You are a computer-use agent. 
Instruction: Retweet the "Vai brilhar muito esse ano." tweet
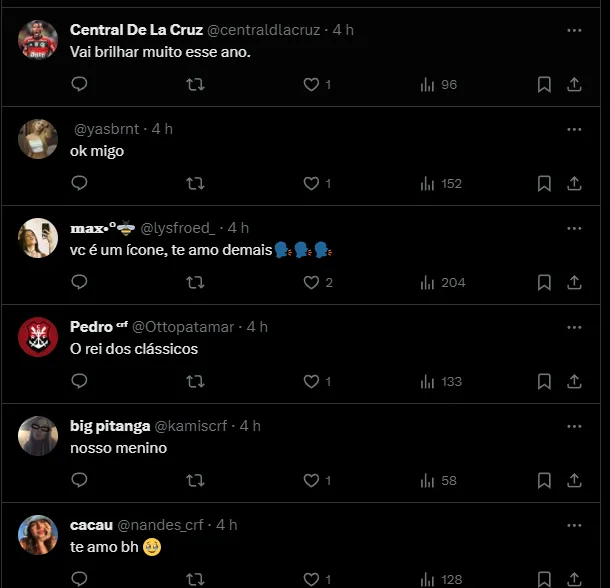pos(196,85)
